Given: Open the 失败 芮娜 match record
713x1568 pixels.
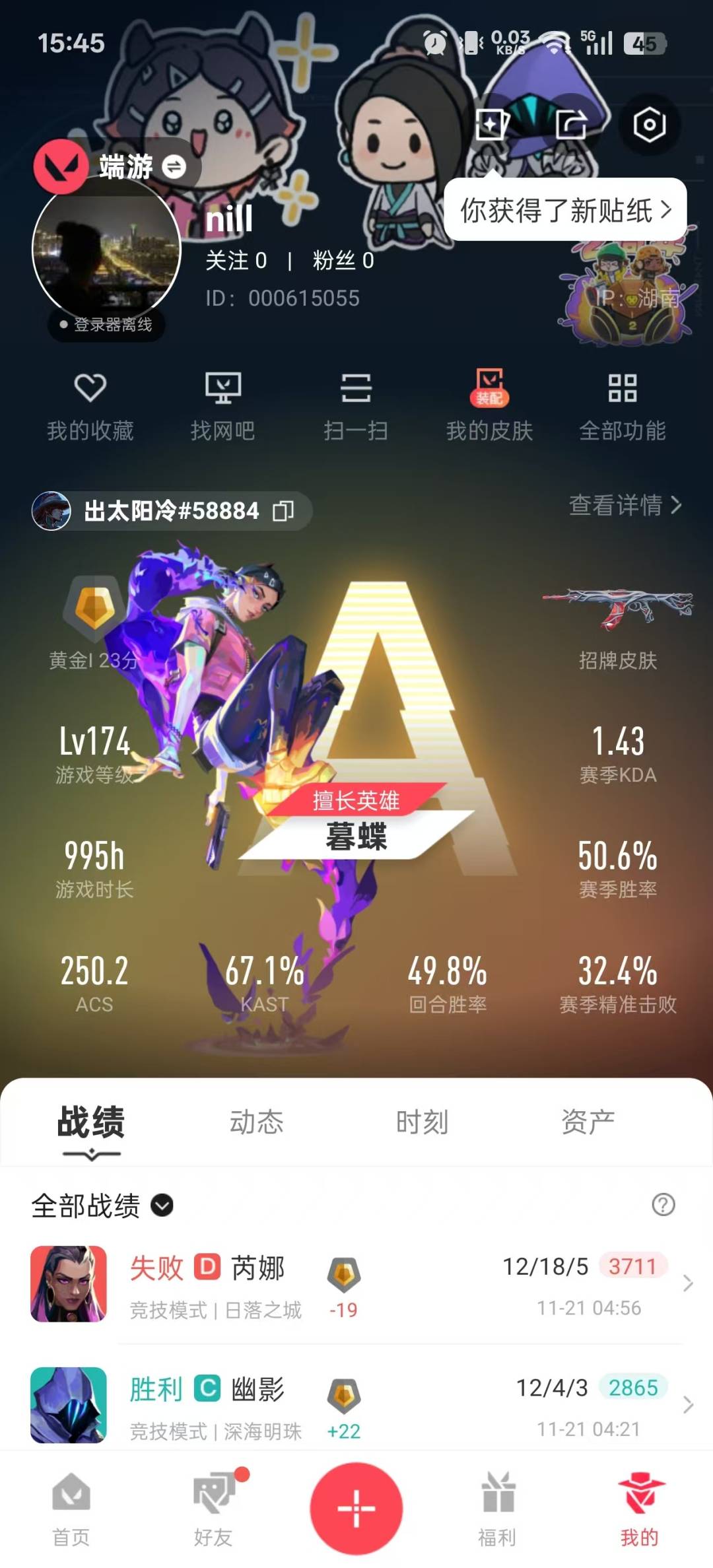Looking at the screenshot, I should 356,1284.
